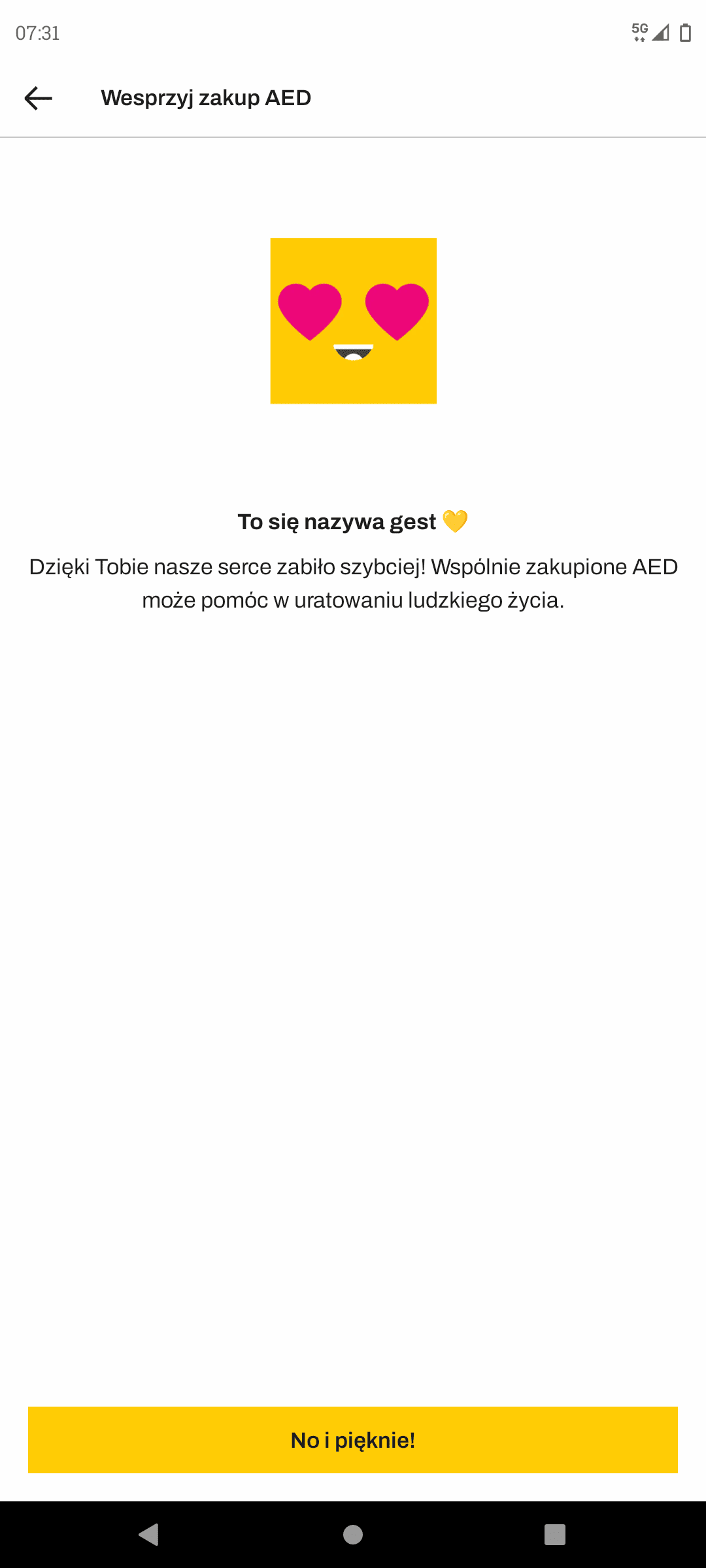This screenshot has height=1568, width=706.
Task: Go back using the app bar arrow
Action: click(x=38, y=98)
